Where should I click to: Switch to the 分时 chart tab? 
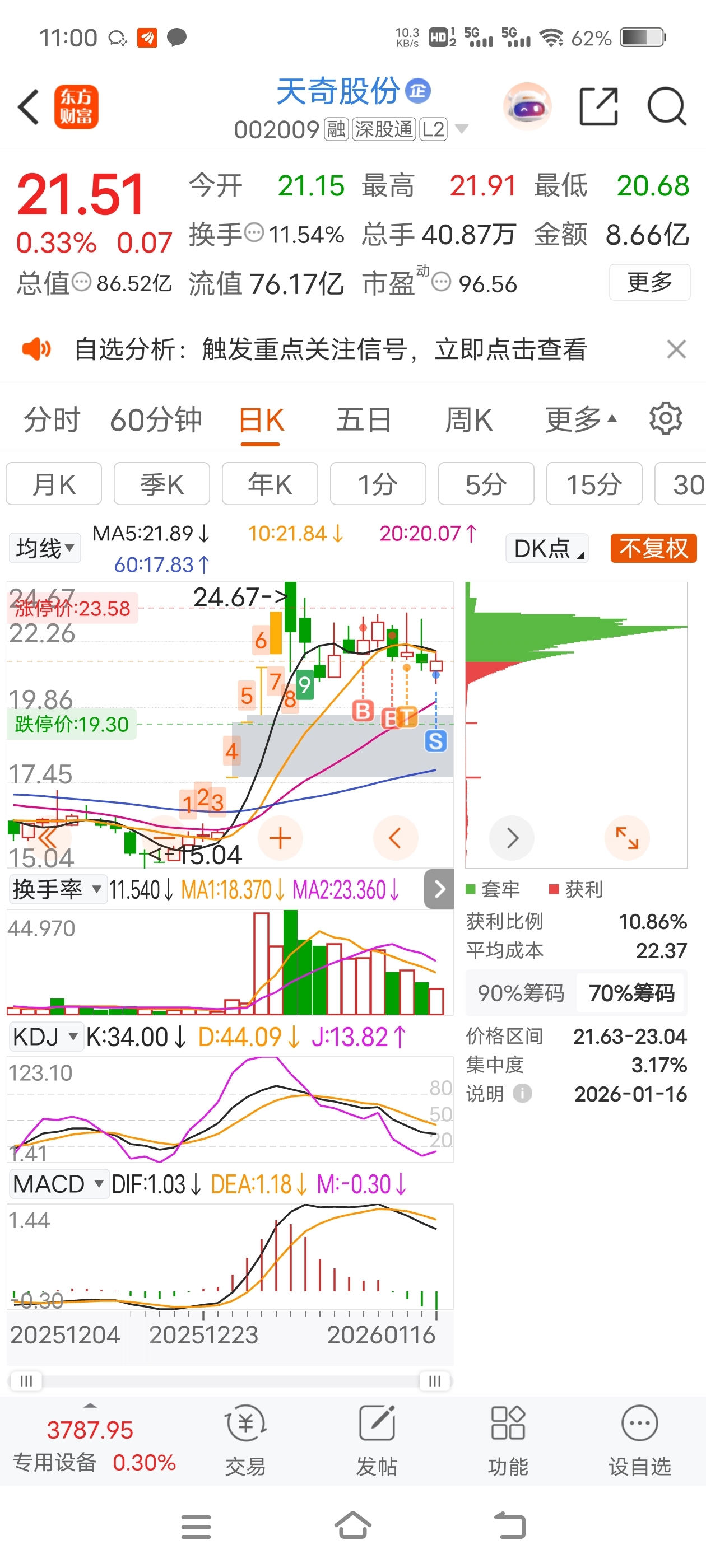coord(52,420)
